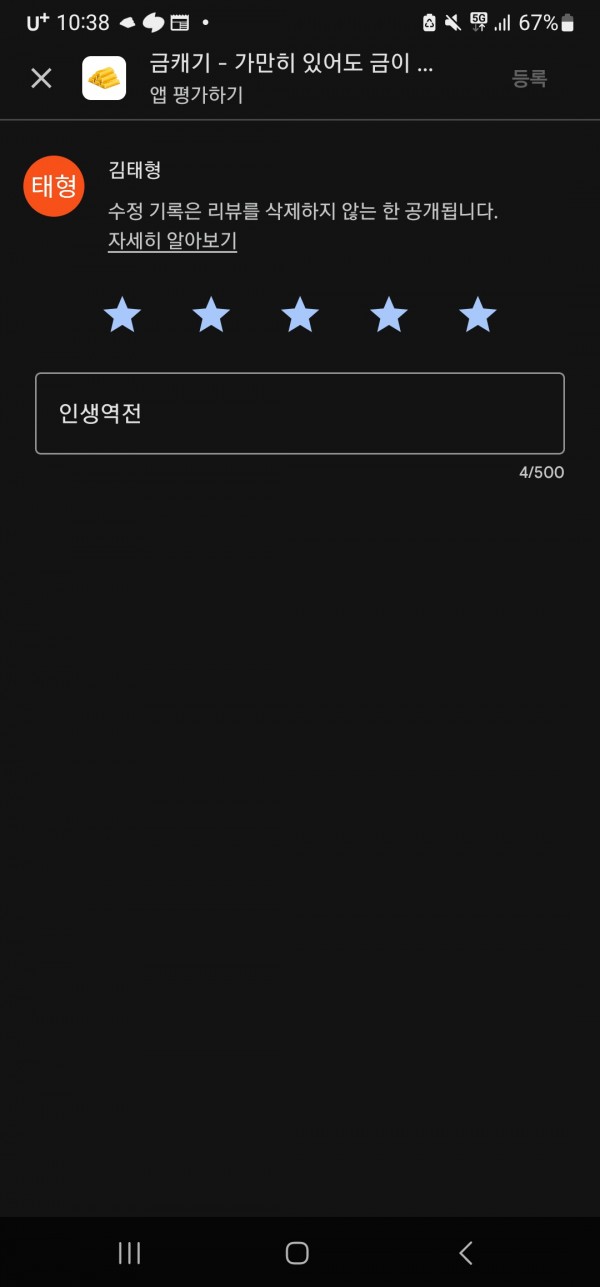Set the rating to two stars

(x=211, y=315)
